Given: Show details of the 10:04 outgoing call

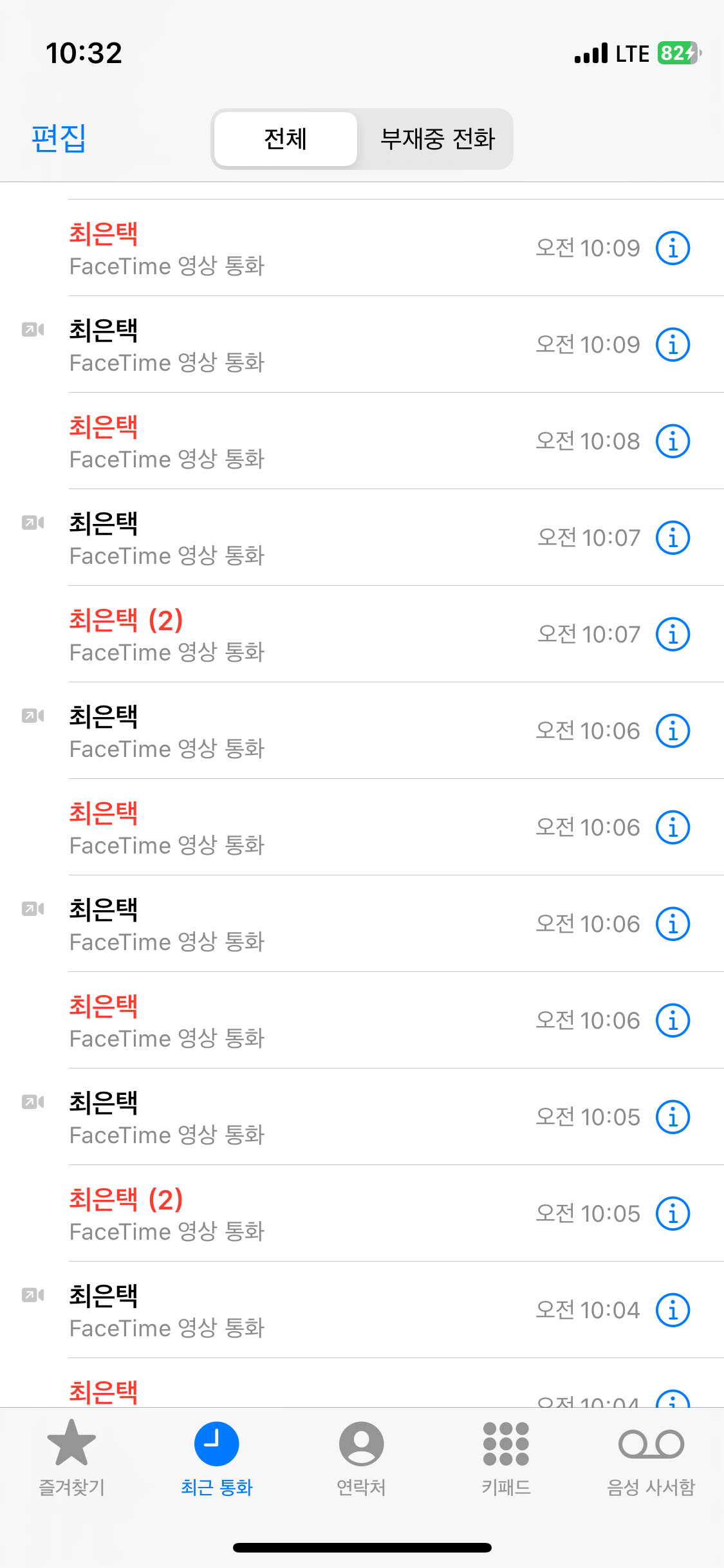Looking at the screenshot, I should [673, 1311].
